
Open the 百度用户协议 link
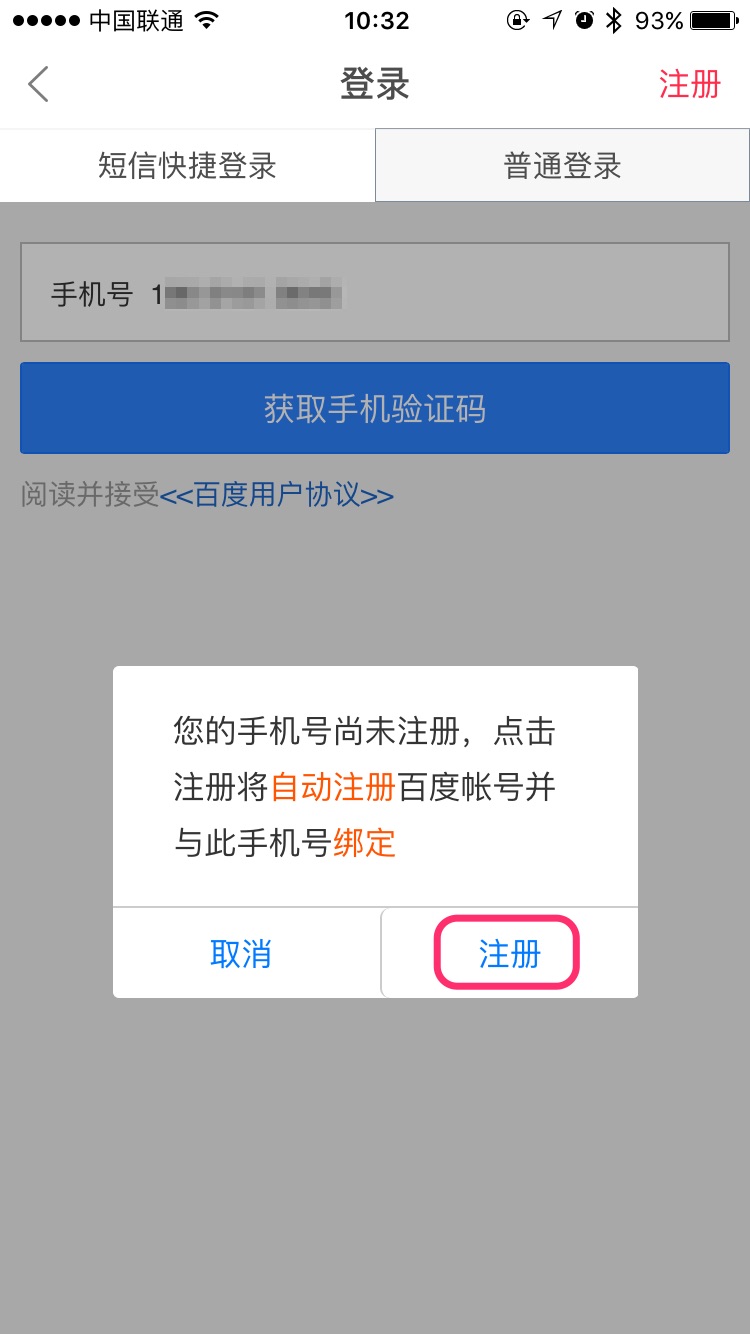point(277,495)
